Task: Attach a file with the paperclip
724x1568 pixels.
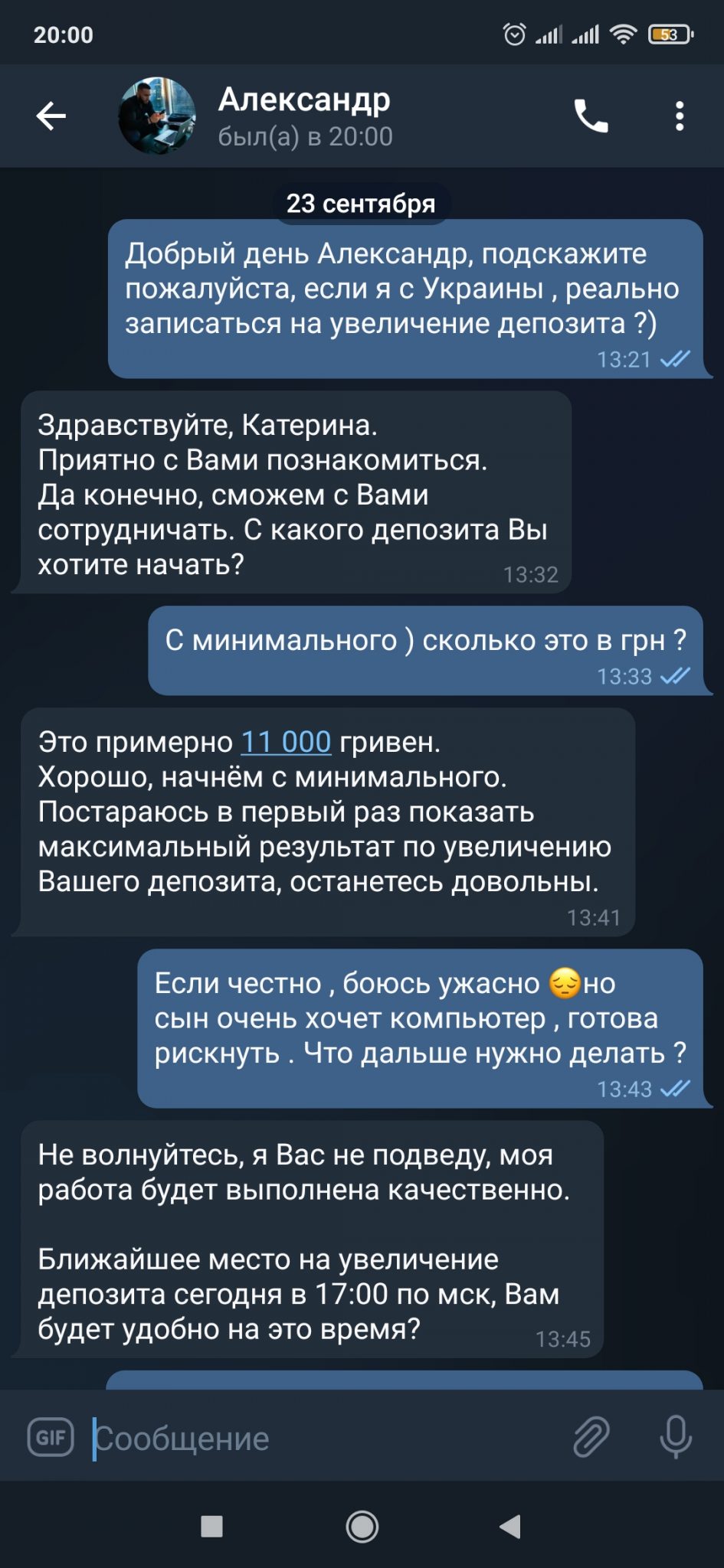Action: (591, 1436)
